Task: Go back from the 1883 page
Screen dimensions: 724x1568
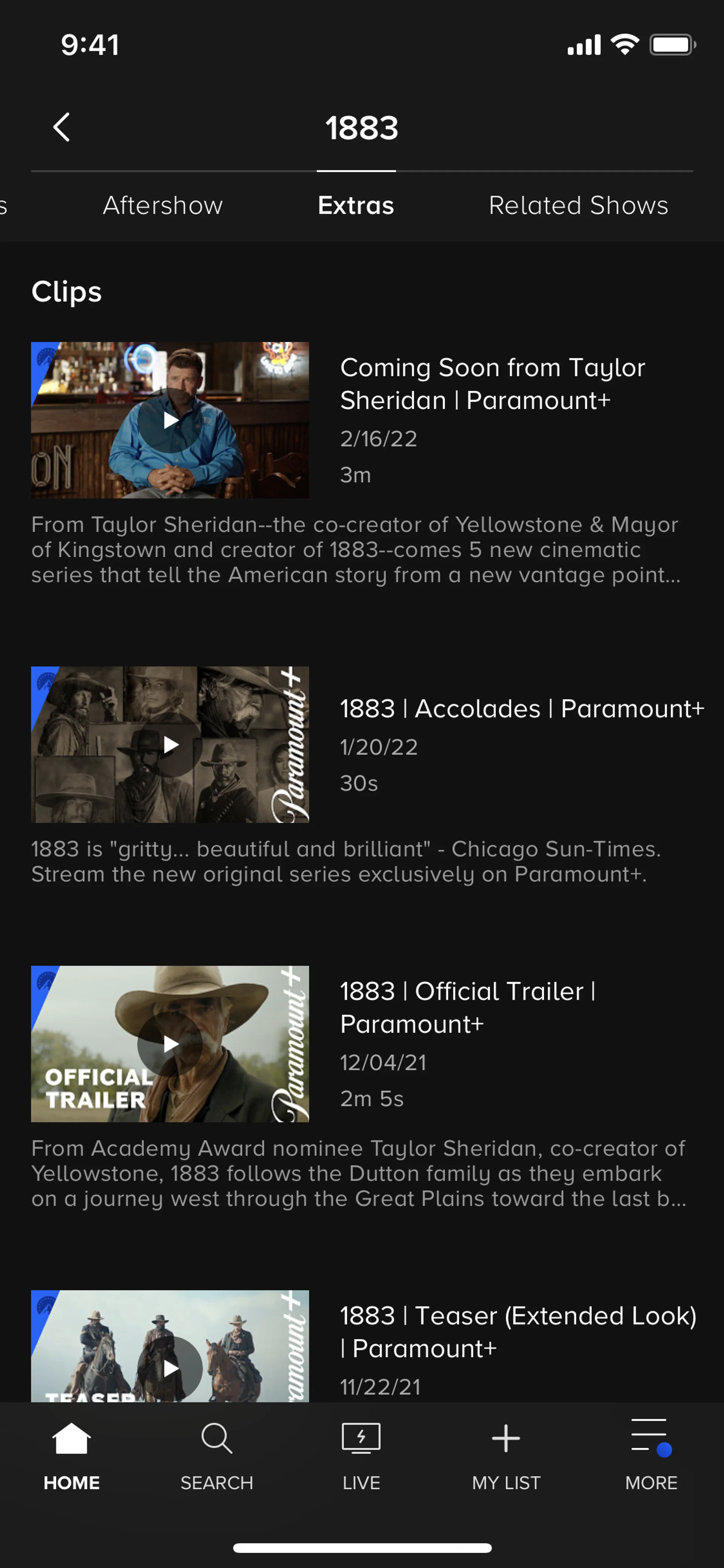Action: point(61,127)
